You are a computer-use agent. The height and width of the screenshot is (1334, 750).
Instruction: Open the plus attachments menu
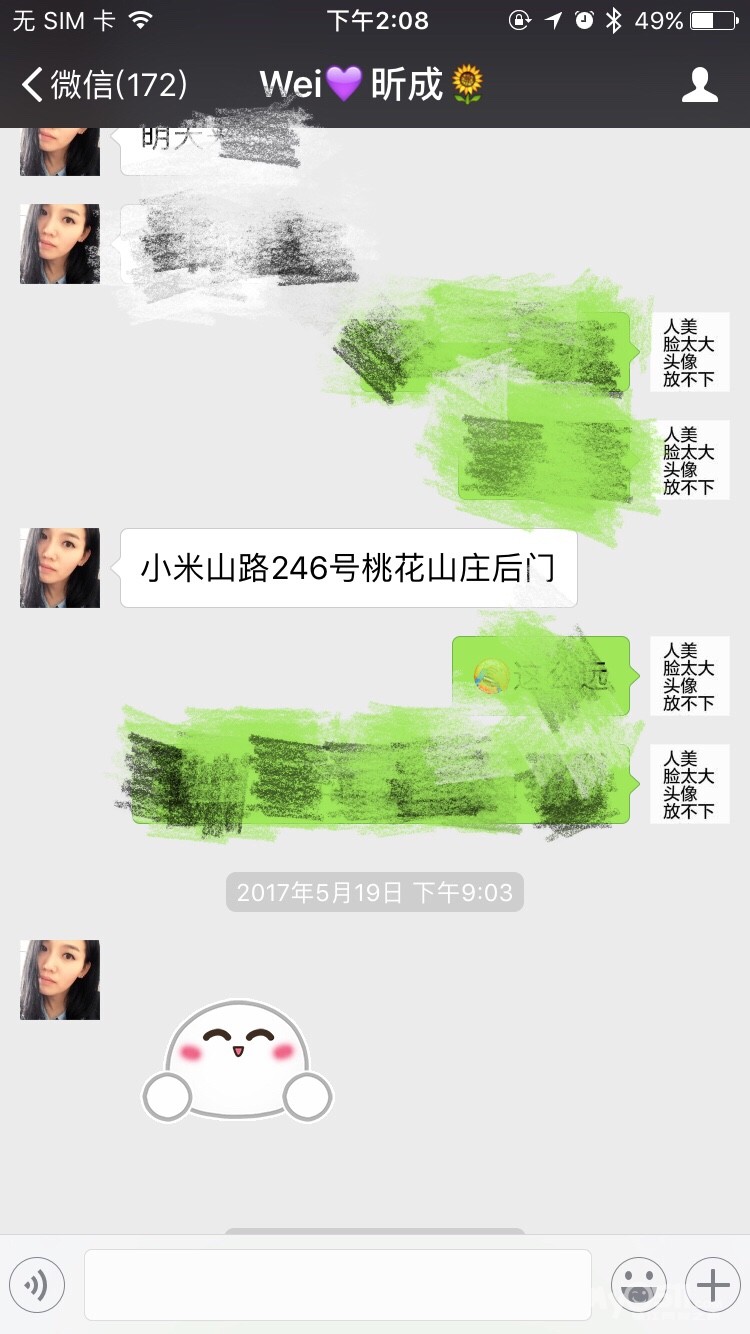tap(712, 1285)
